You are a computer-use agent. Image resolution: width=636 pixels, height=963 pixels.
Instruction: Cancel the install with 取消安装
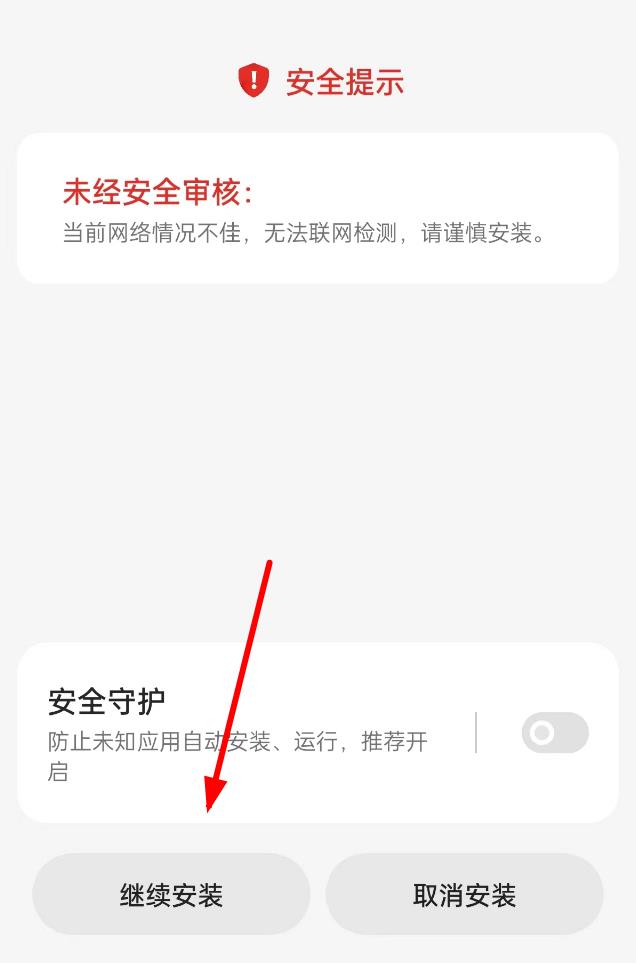click(x=464, y=894)
